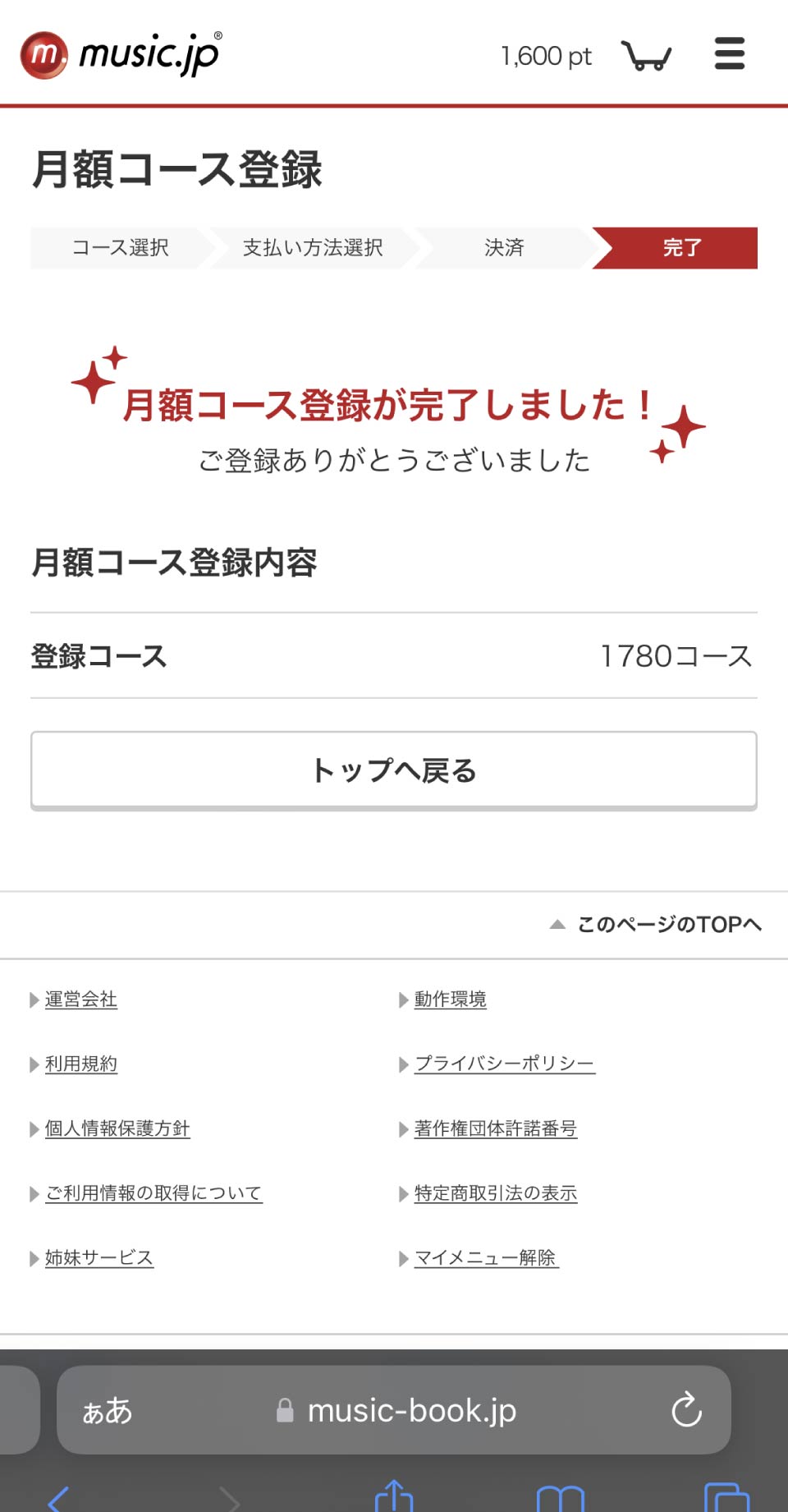Tap the トップへ戻る button

click(394, 770)
